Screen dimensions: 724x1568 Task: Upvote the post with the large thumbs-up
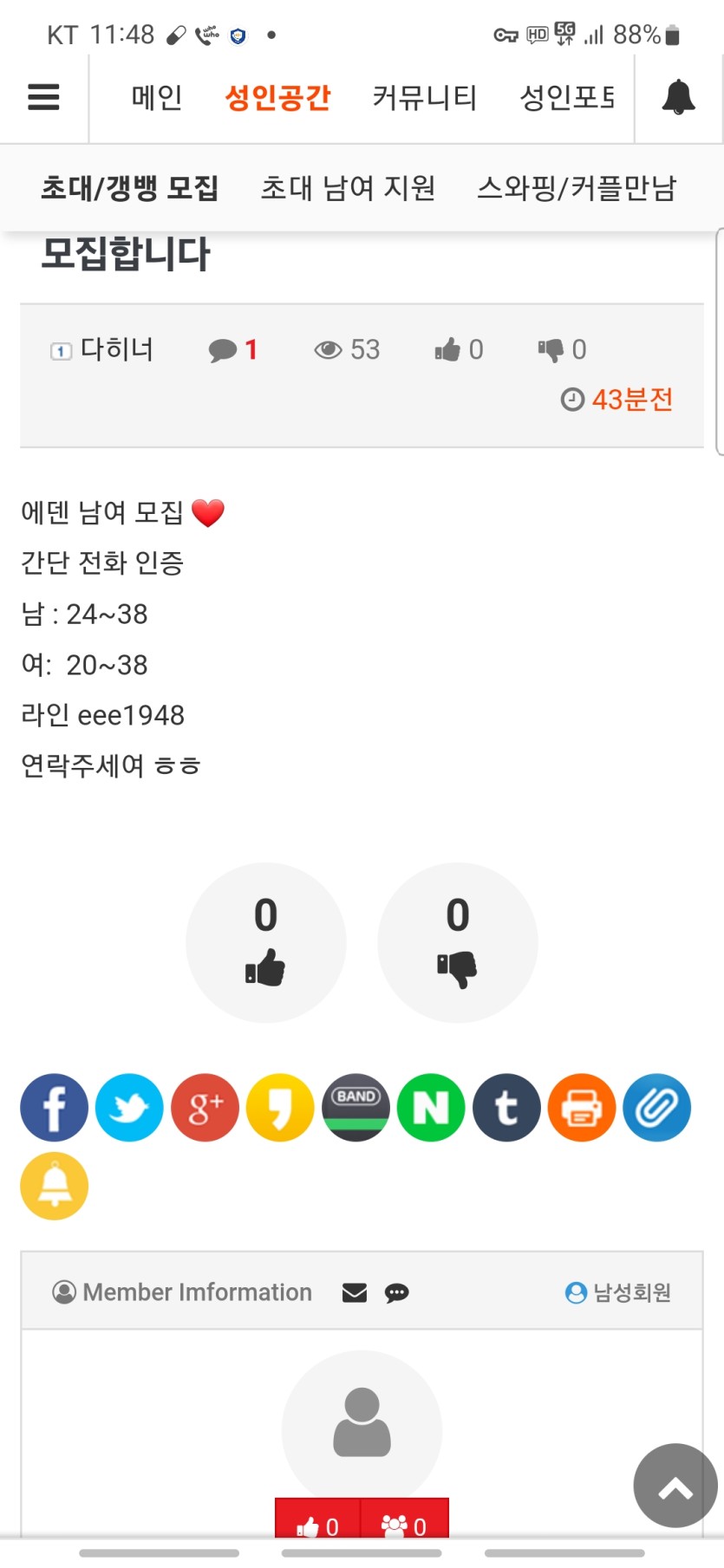tap(265, 942)
